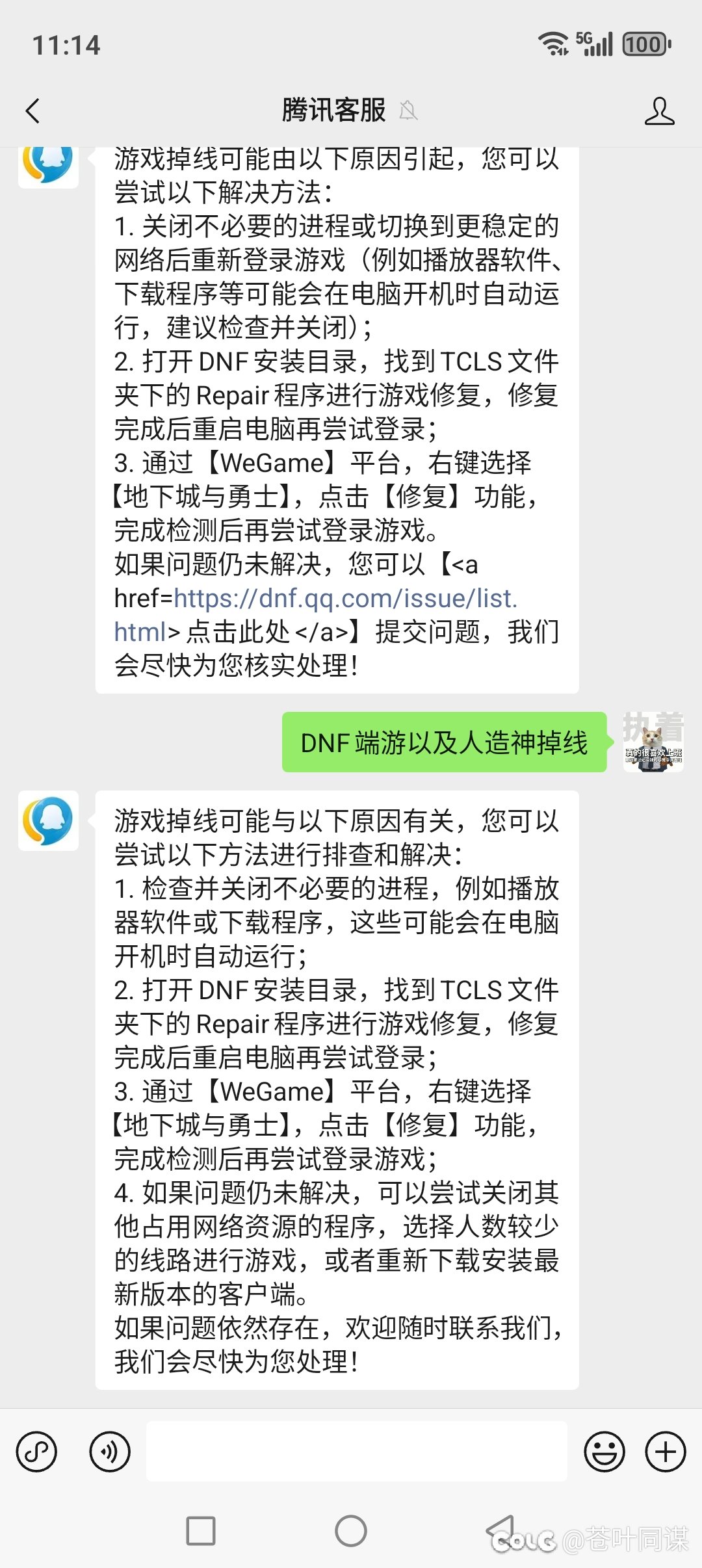The width and height of the screenshot is (702, 1568).
Task: Tap the message input field
Action: pos(356,1451)
